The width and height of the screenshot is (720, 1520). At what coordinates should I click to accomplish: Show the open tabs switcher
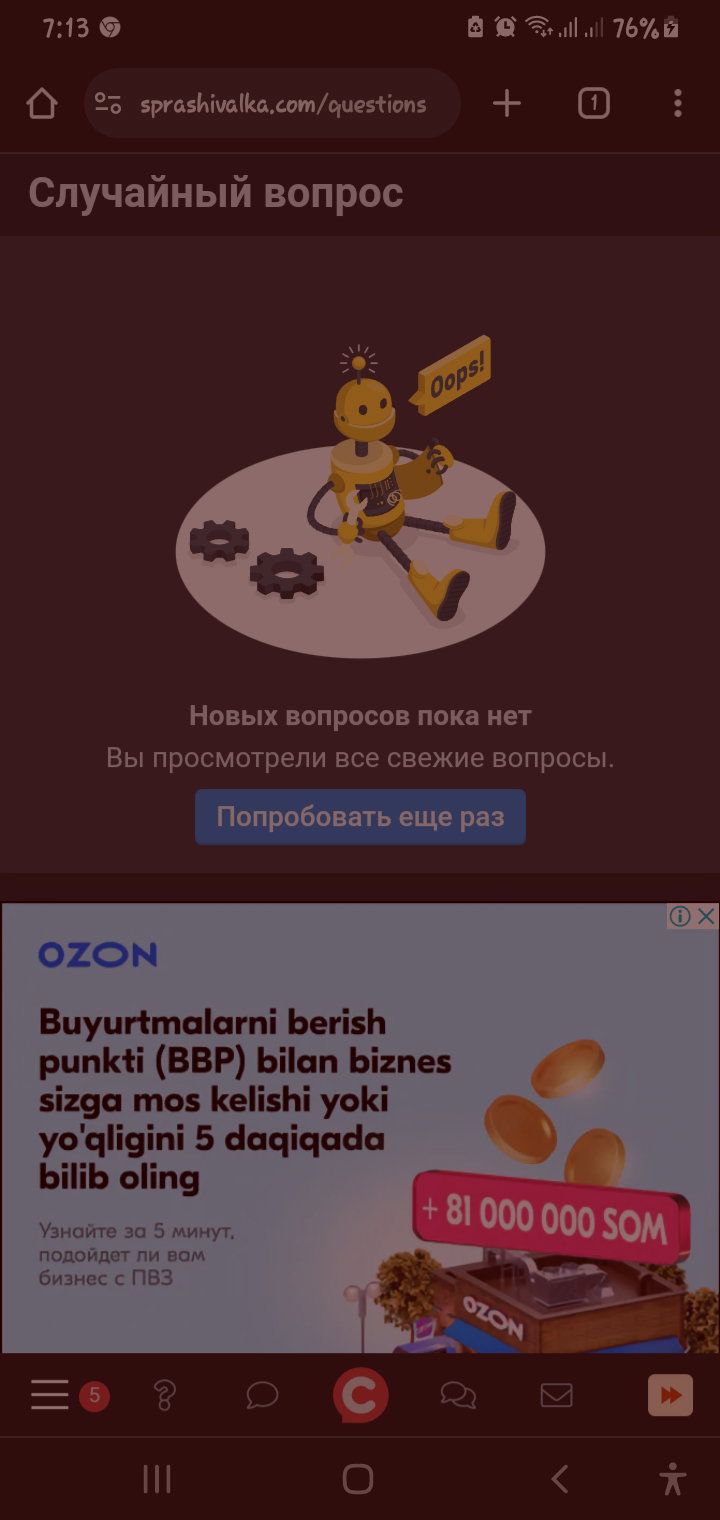click(593, 103)
